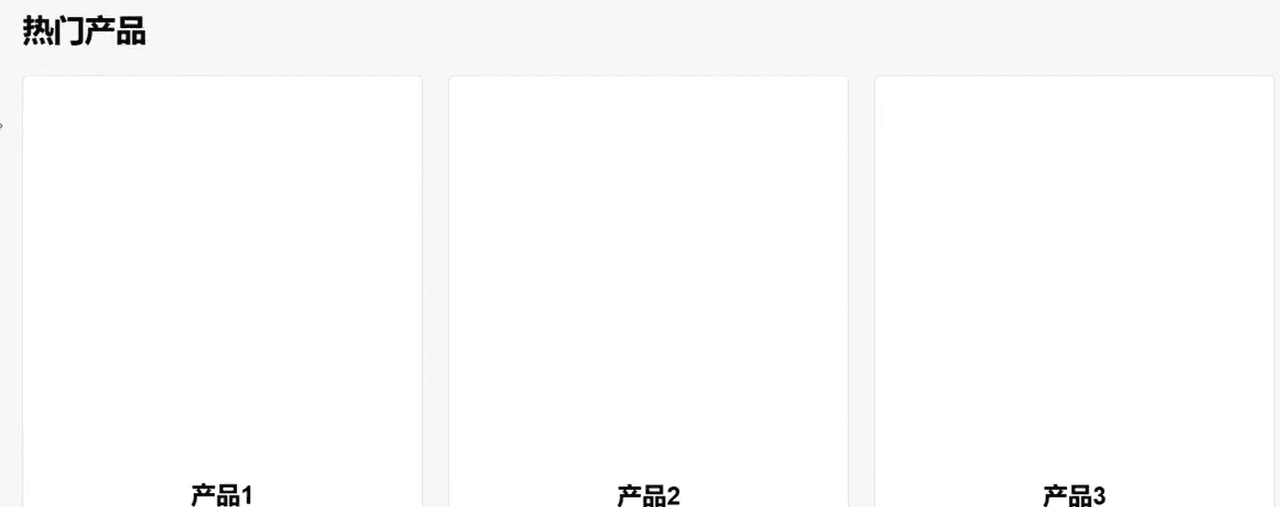Viewport: 1280px width, 507px height.
Task: Open the 产品2 product card
Action: pyautogui.click(x=648, y=290)
